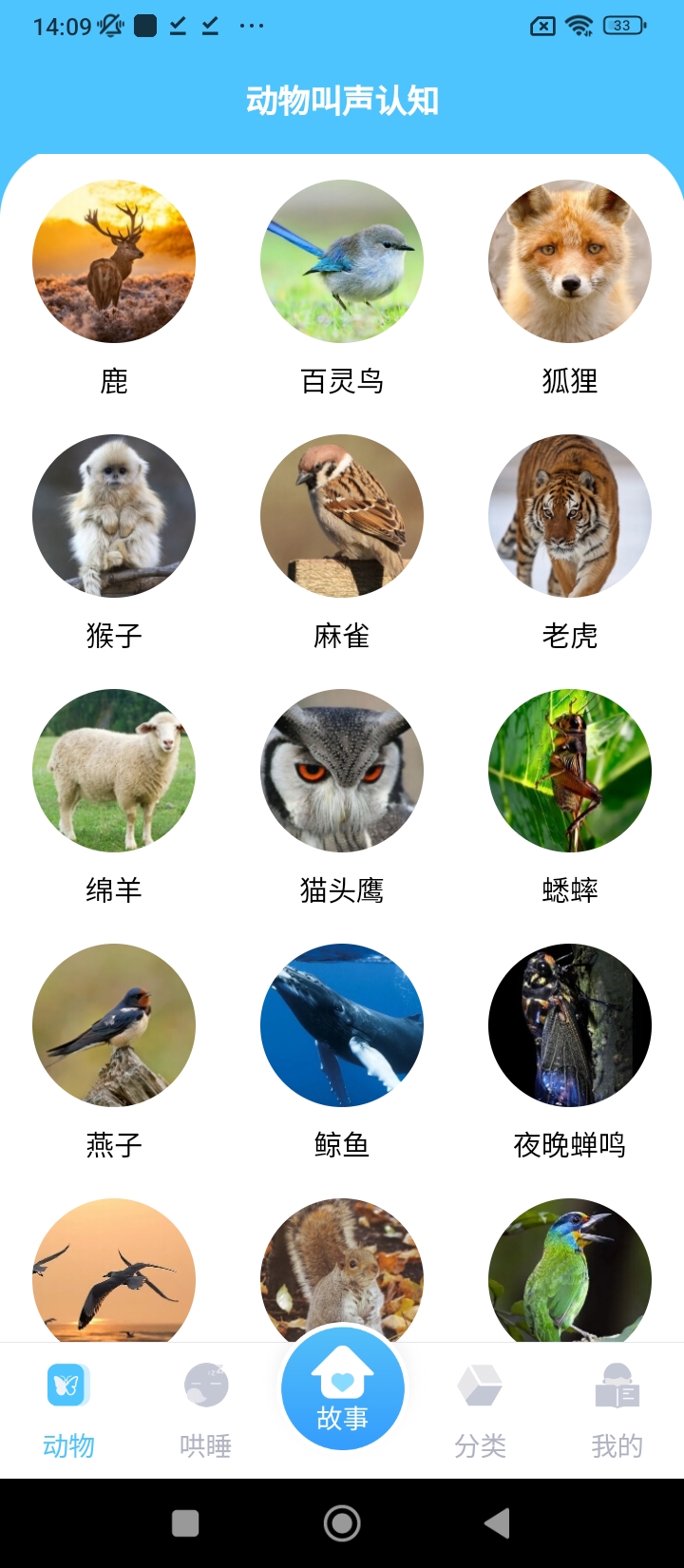Tap the system home button
684x1568 pixels.
click(x=342, y=1523)
